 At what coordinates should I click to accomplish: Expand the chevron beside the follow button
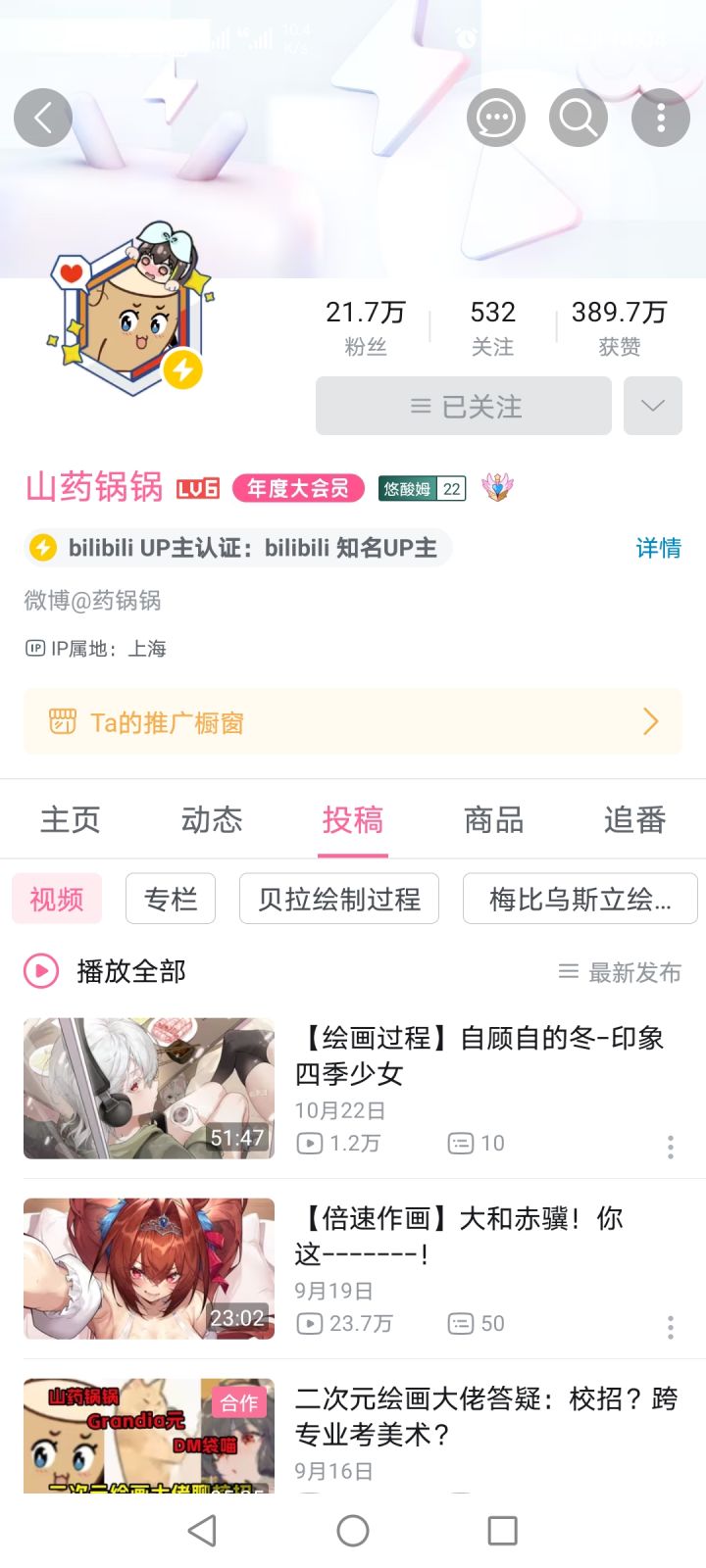point(652,405)
